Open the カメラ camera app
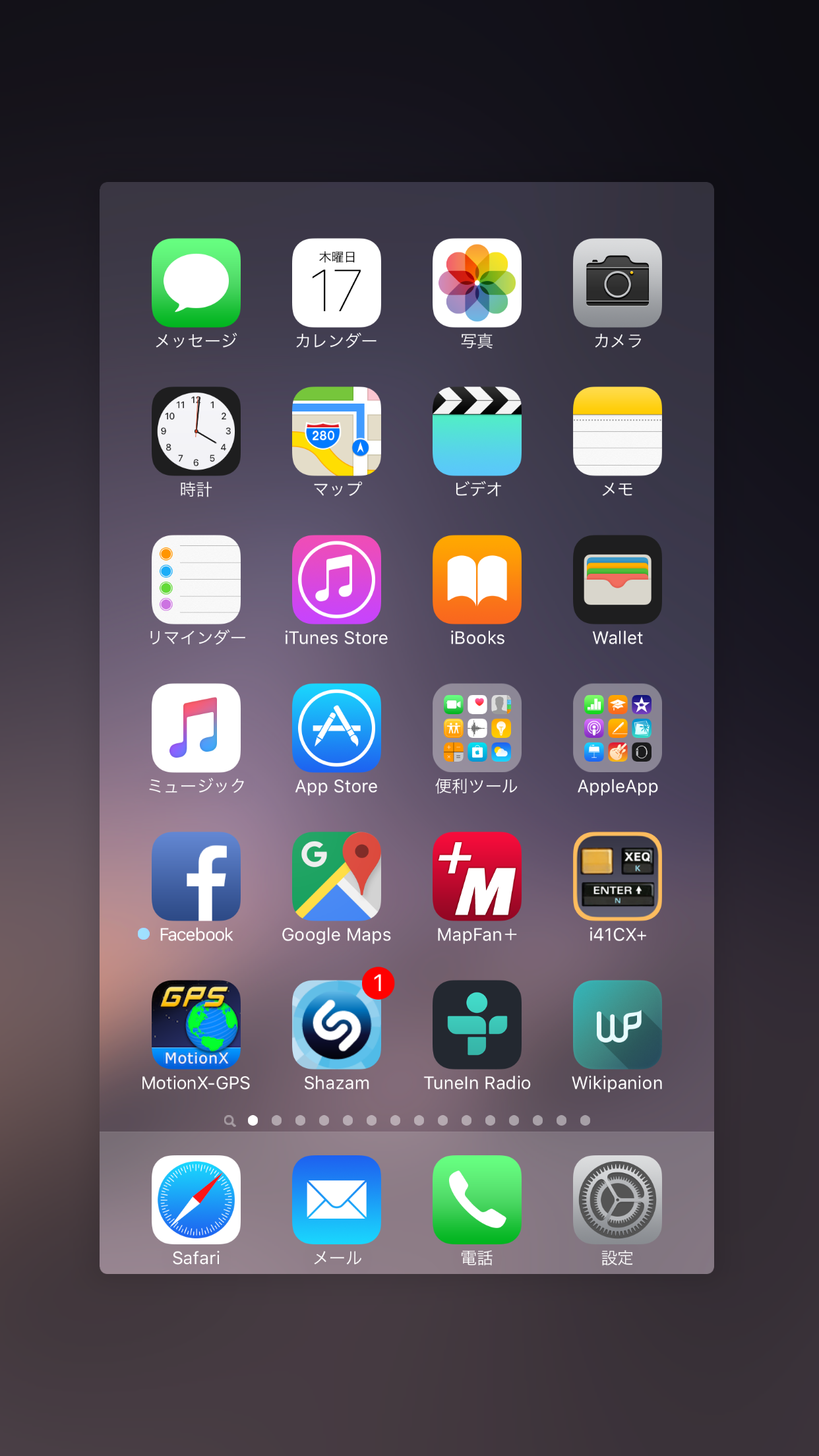This screenshot has width=819, height=1456. point(617,283)
